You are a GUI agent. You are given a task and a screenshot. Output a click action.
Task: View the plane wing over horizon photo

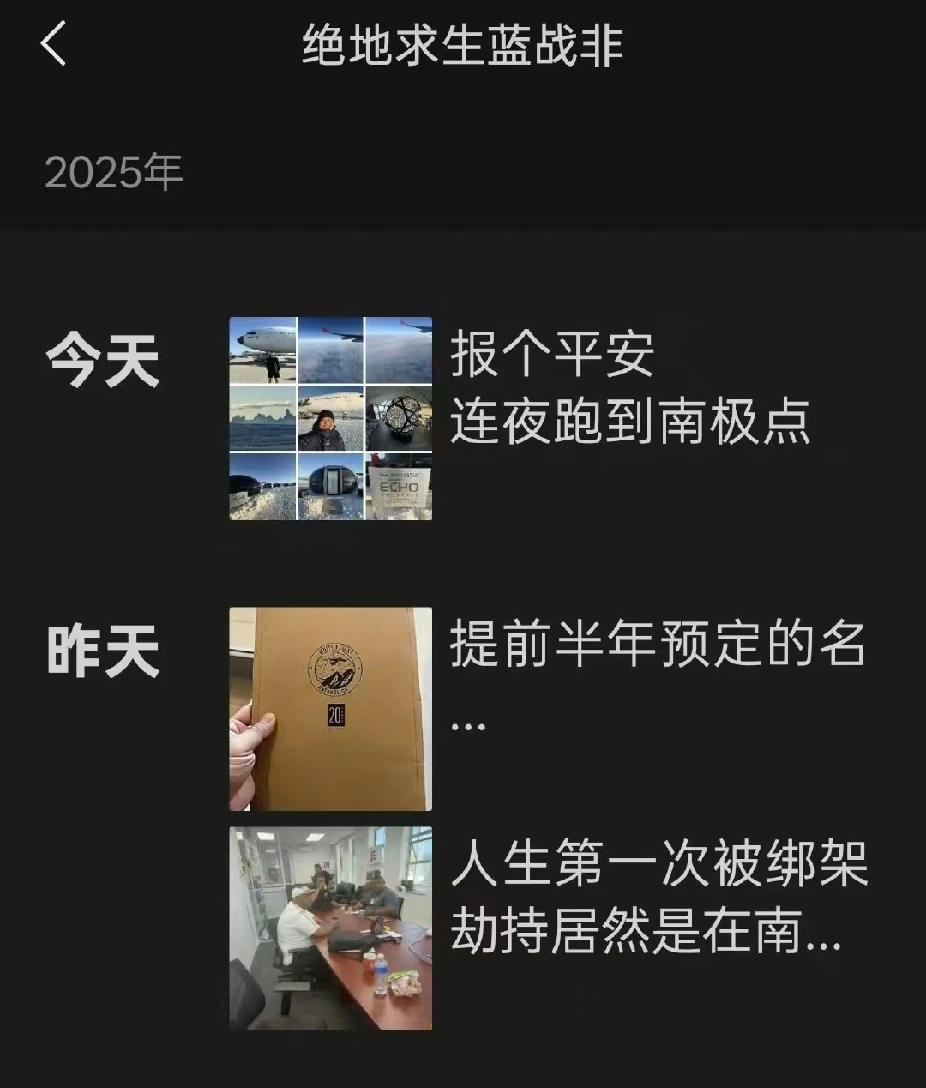click(x=400, y=348)
